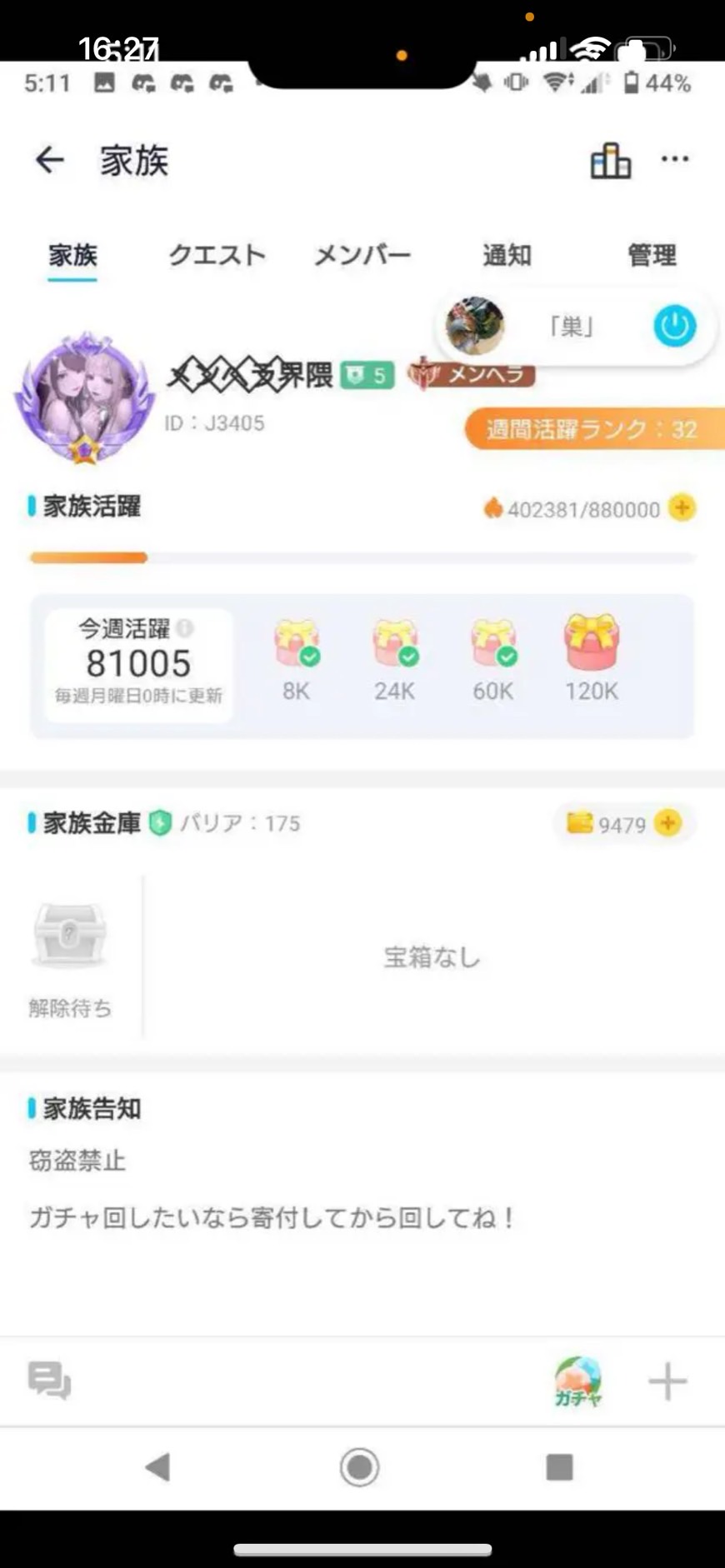Viewport: 725px width, 1568px height.
Task: Open the recent apps square
Action: coord(559,1467)
